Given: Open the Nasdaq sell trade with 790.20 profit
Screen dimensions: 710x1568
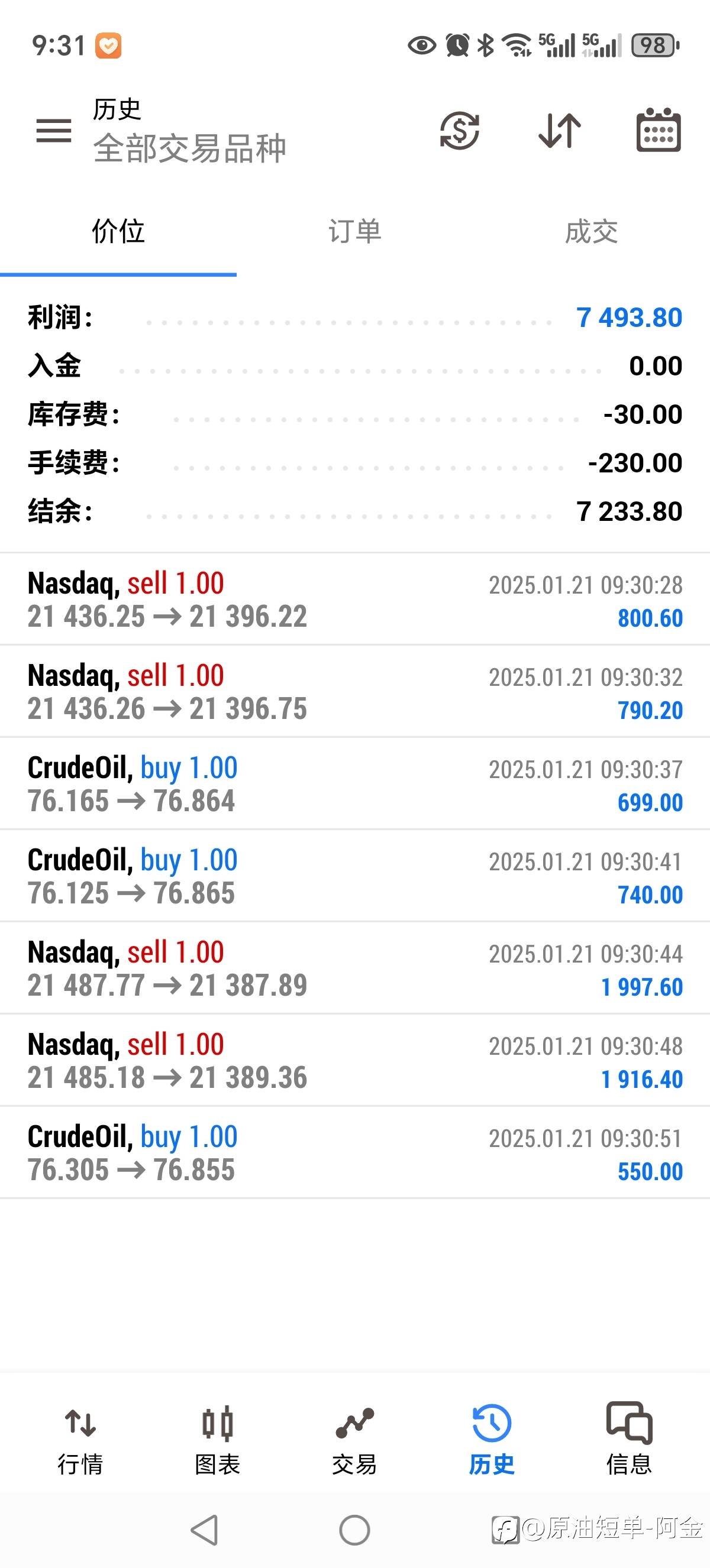Looking at the screenshot, I should coord(354,692).
